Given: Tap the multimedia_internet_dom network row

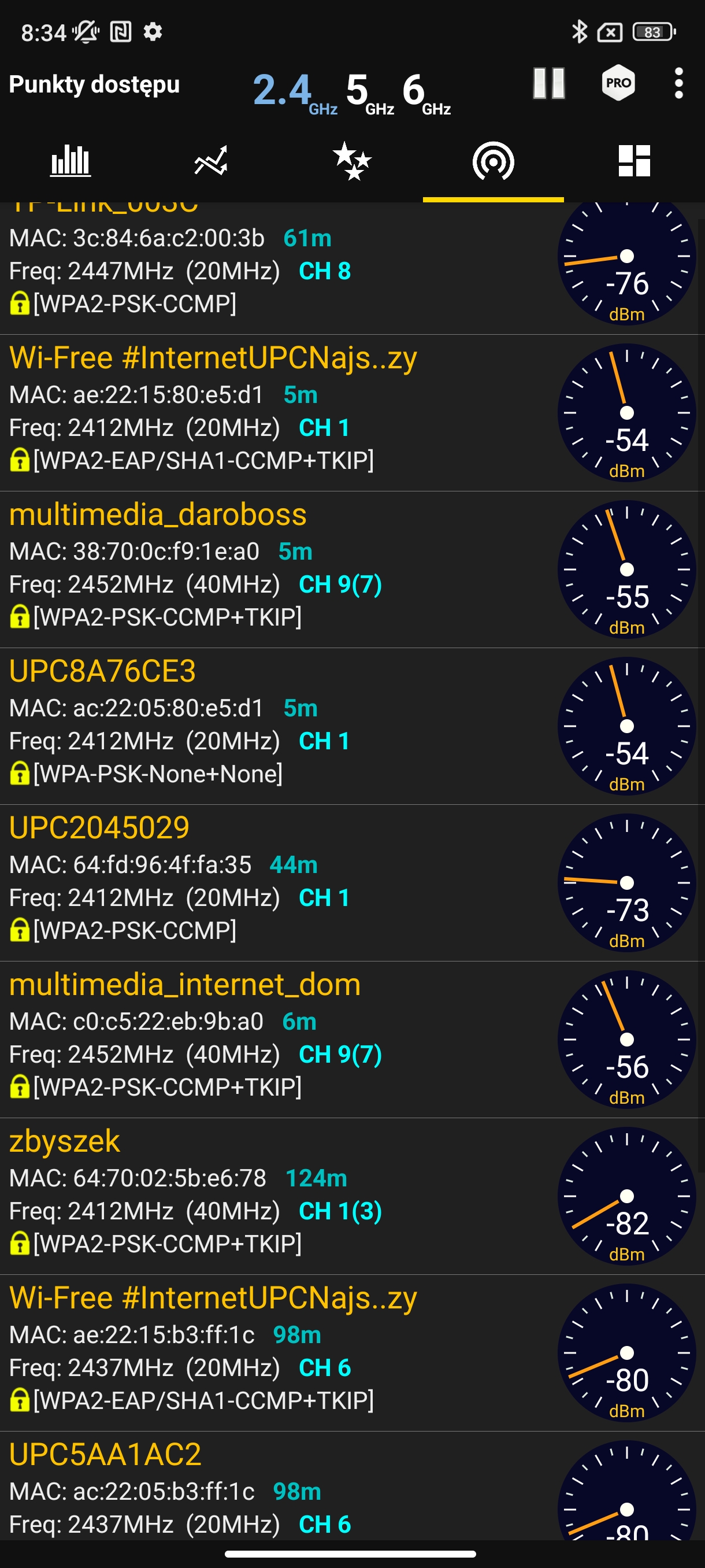Looking at the screenshot, I should [x=274, y=1039].
